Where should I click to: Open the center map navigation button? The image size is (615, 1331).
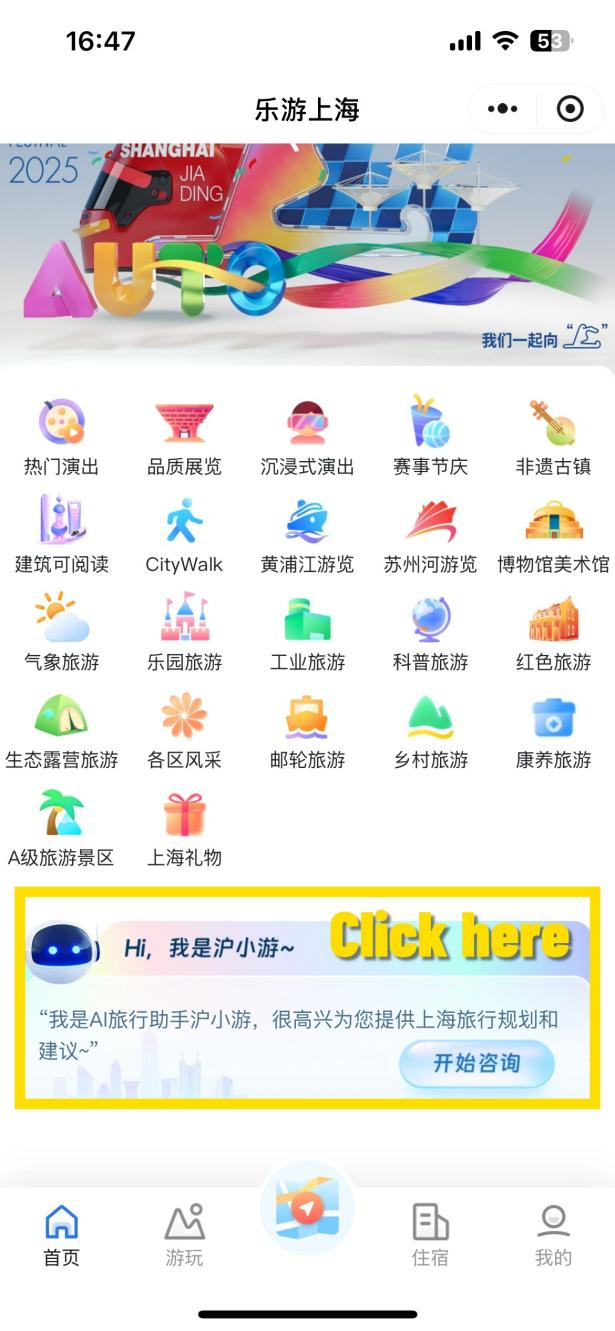pyautogui.click(x=307, y=1210)
